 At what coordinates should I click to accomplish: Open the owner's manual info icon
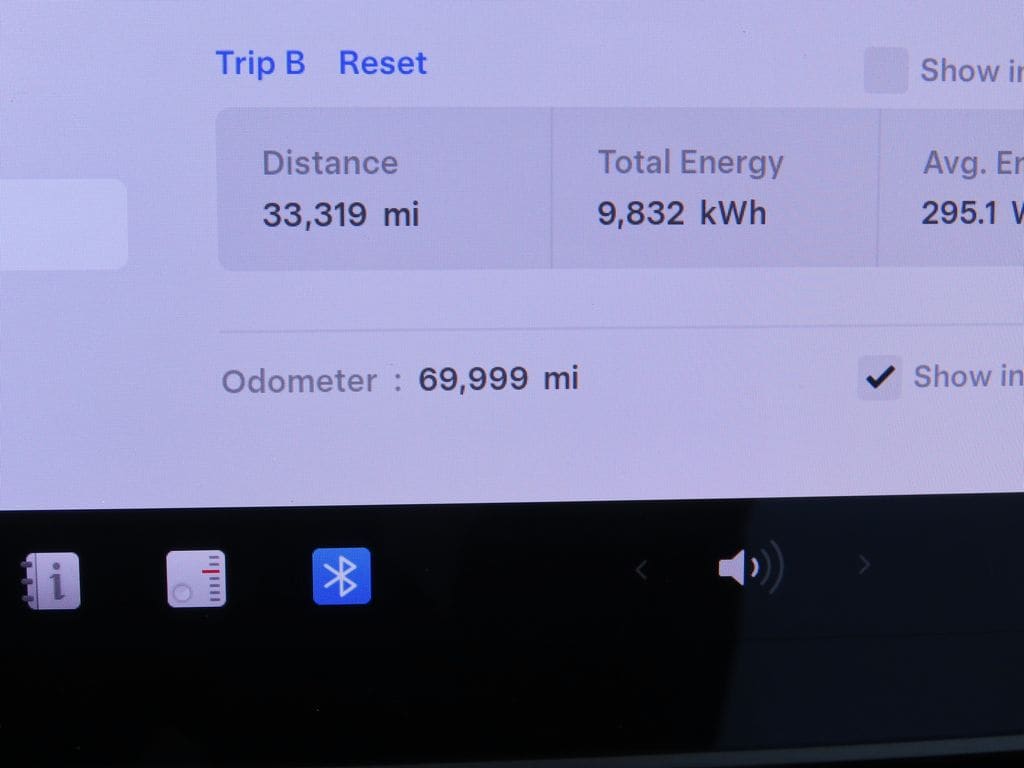pos(51,580)
